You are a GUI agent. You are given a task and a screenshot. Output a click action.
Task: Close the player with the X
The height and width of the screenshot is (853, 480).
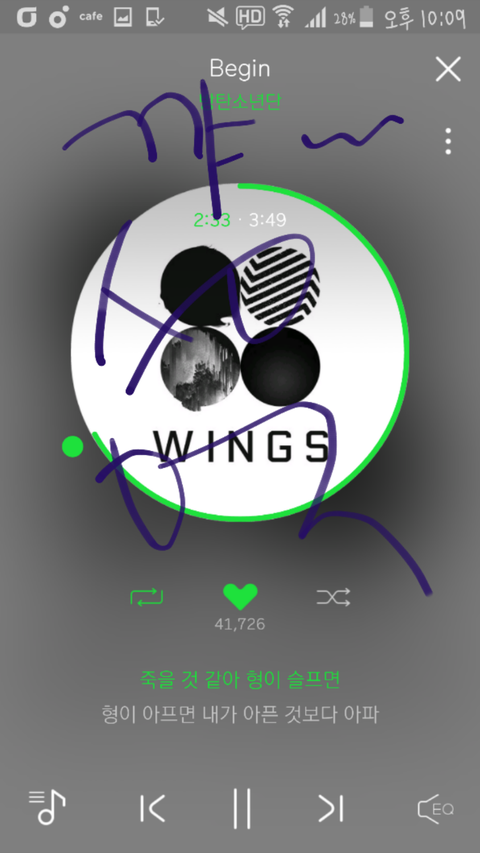(448, 70)
